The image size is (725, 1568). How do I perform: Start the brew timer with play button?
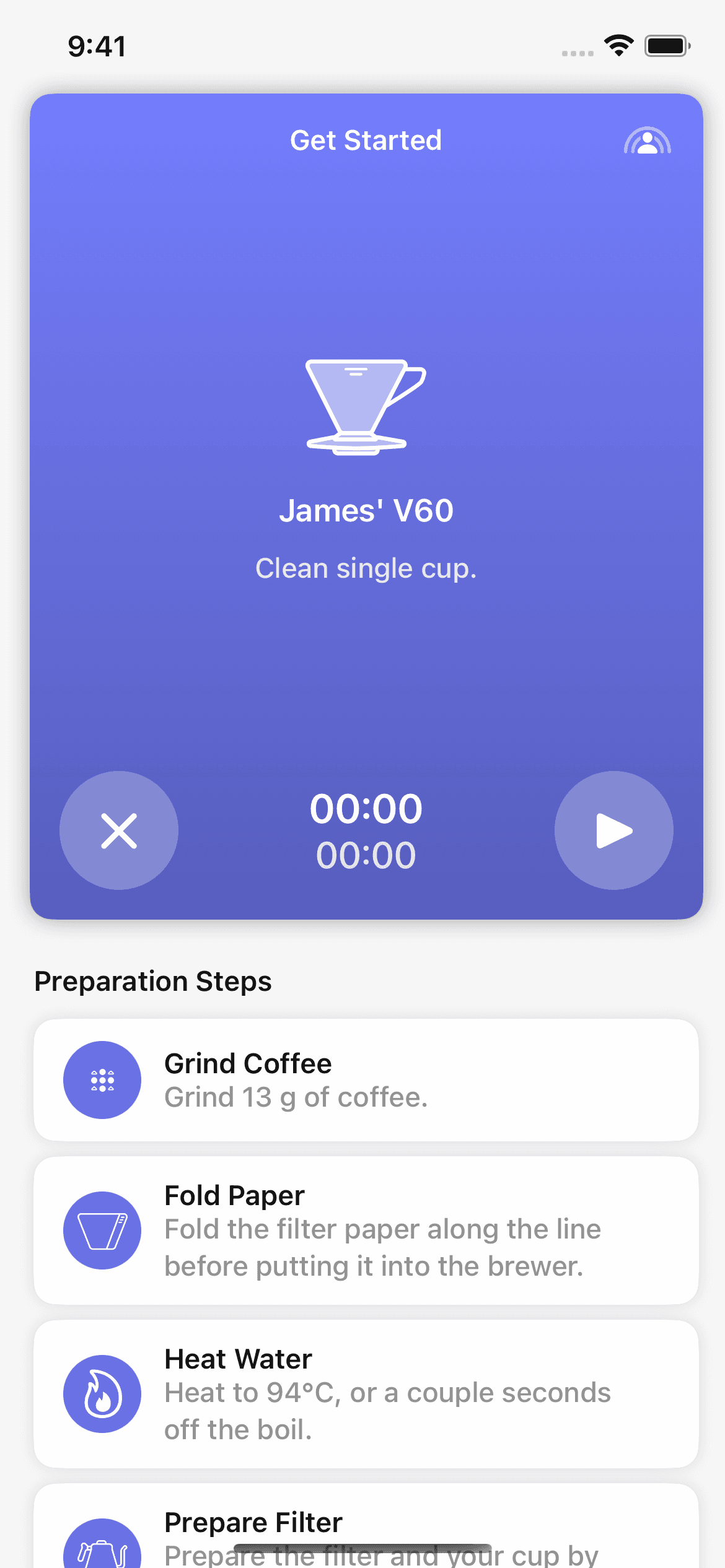(613, 830)
